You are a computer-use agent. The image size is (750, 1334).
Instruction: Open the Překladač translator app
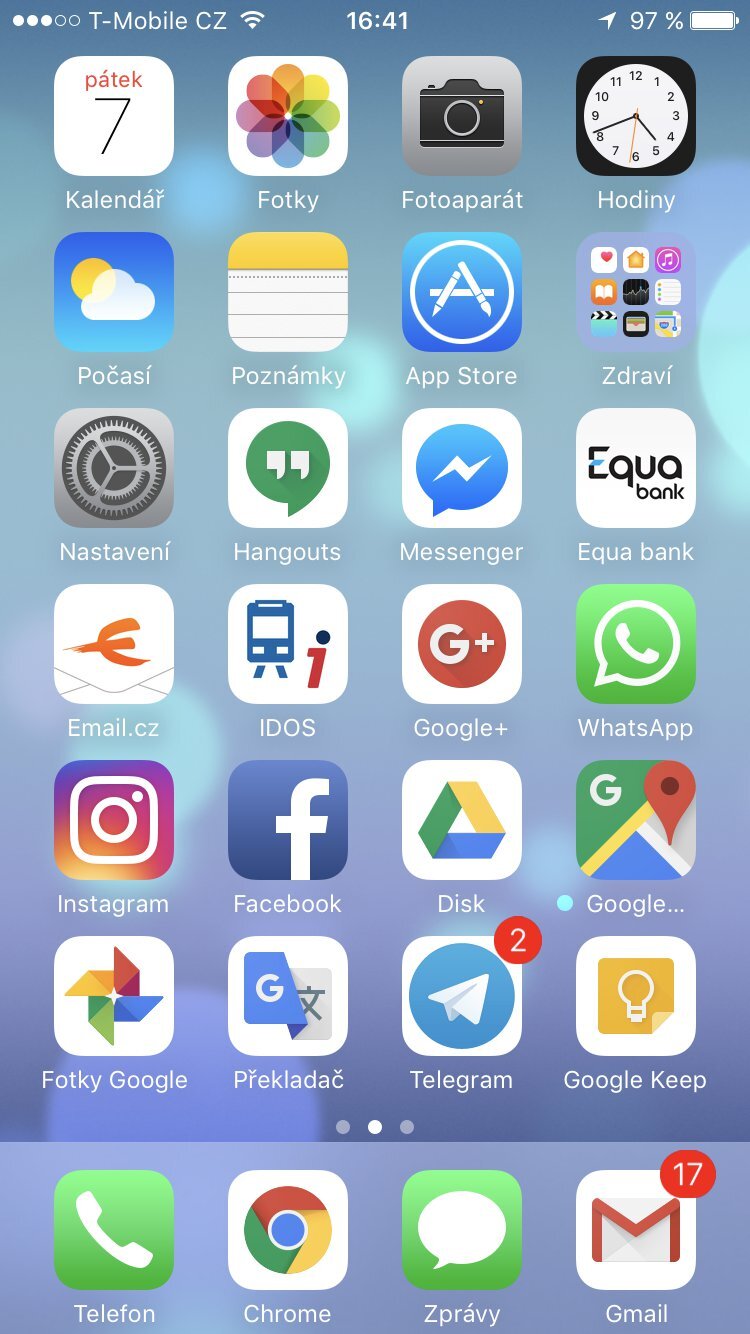tap(287, 995)
